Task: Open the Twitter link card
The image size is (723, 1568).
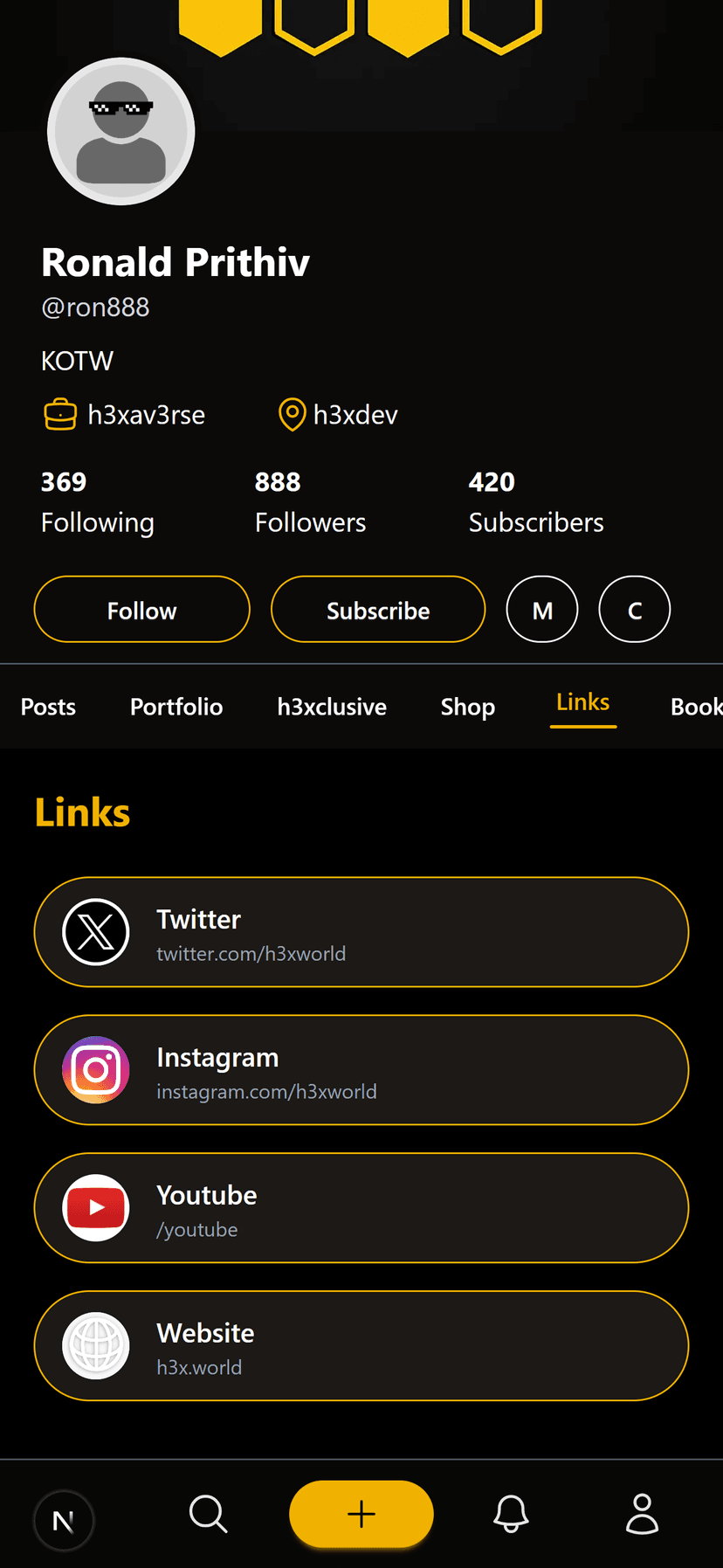Action: (x=361, y=932)
